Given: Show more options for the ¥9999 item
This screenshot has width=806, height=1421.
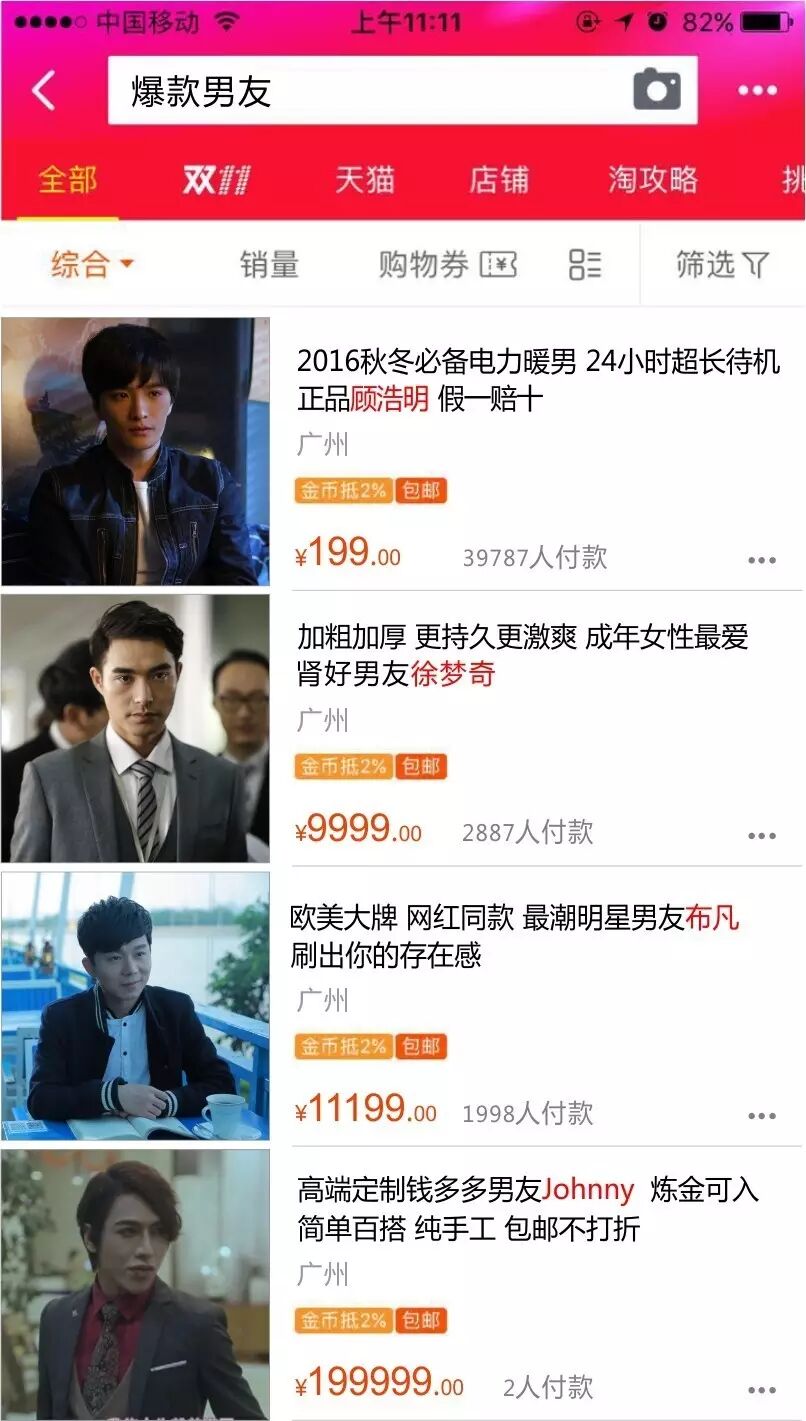Looking at the screenshot, I should tap(762, 836).
